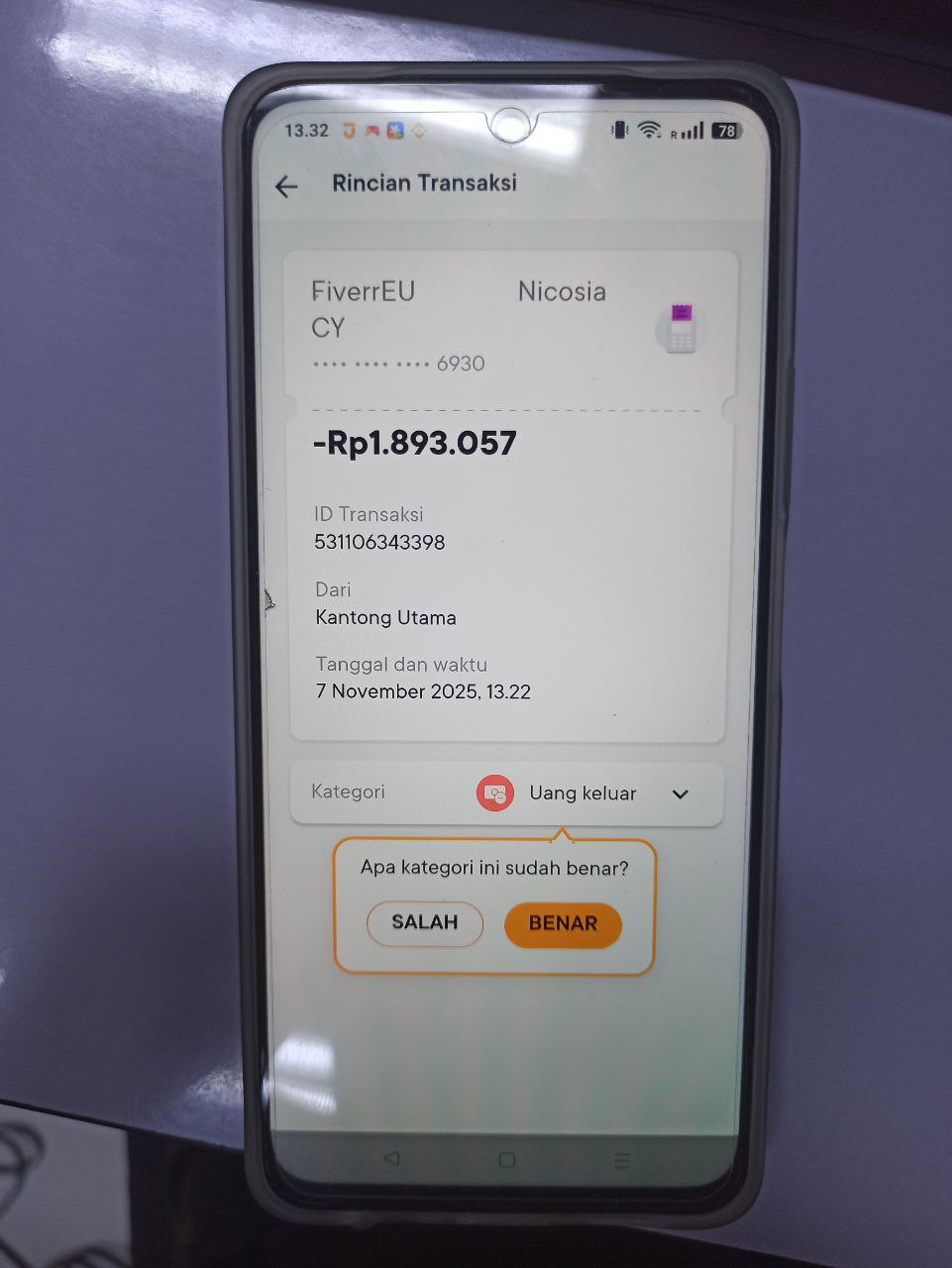Image resolution: width=952 pixels, height=1268 pixels.
Task: Expand the Kategori Uang keluar dropdown
Action: pyautogui.click(x=680, y=794)
